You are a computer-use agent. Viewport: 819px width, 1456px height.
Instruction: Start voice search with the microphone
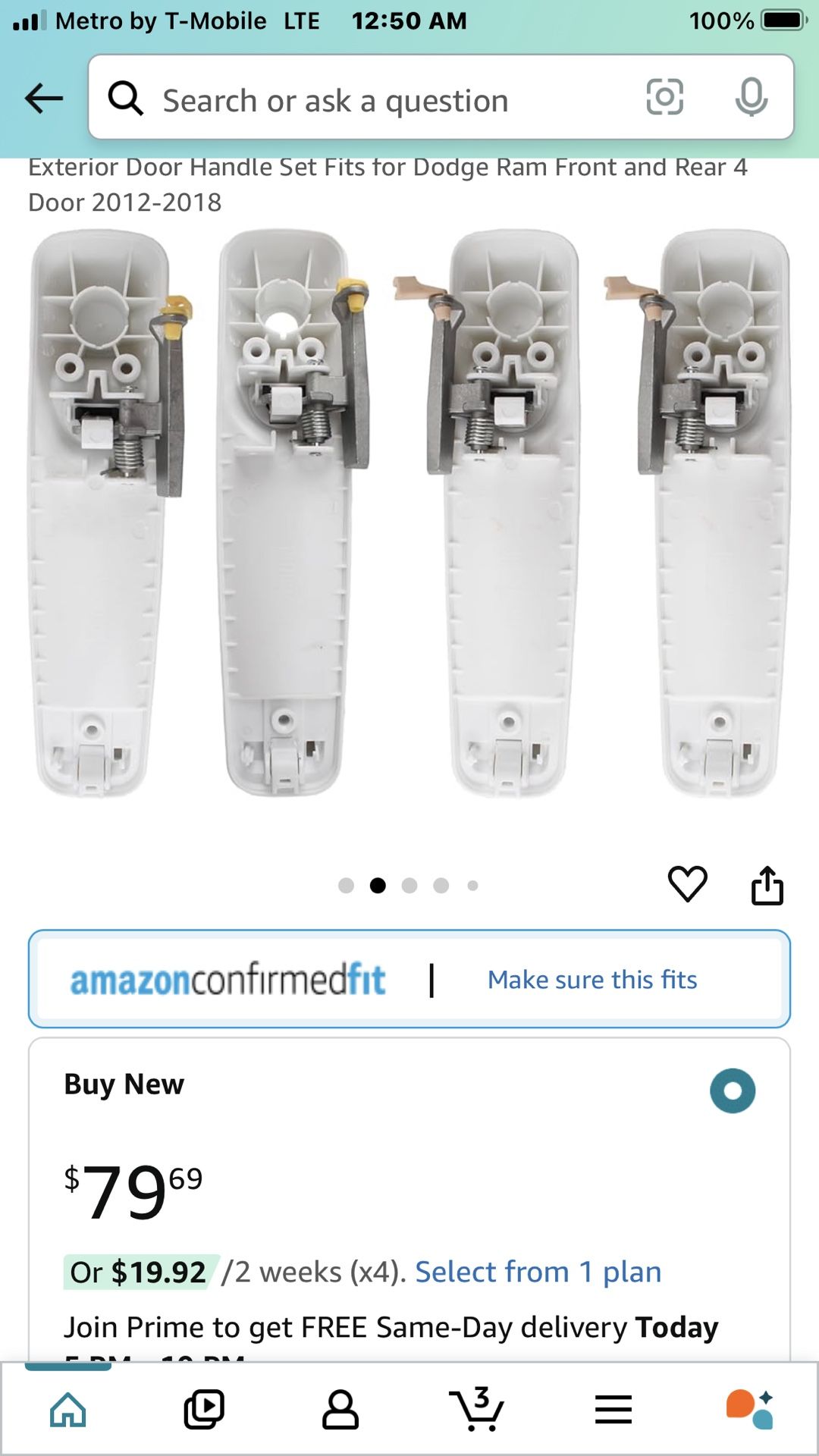pyautogui.click(x=751, y=97)
